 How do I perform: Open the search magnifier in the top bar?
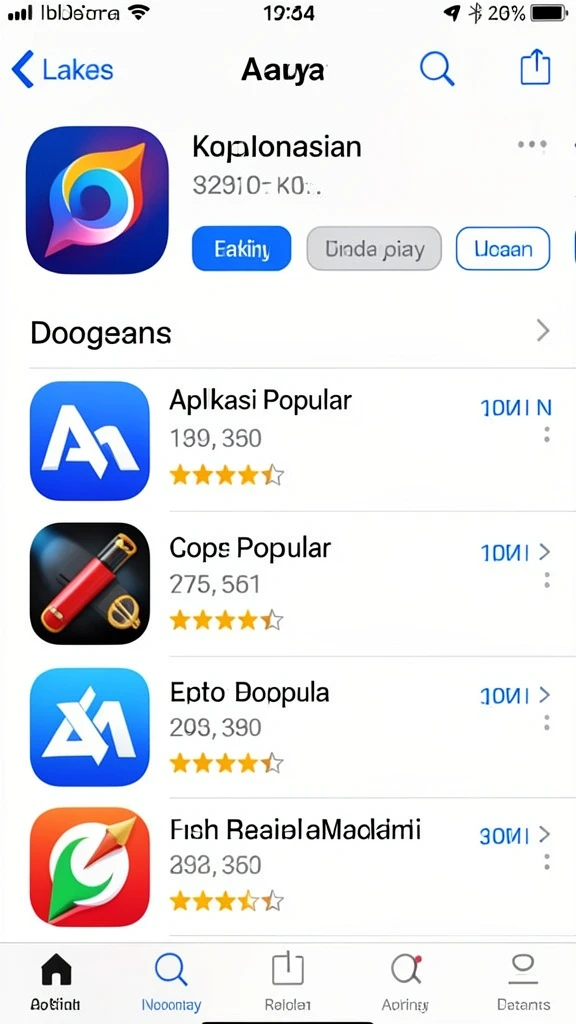[437, 69]
